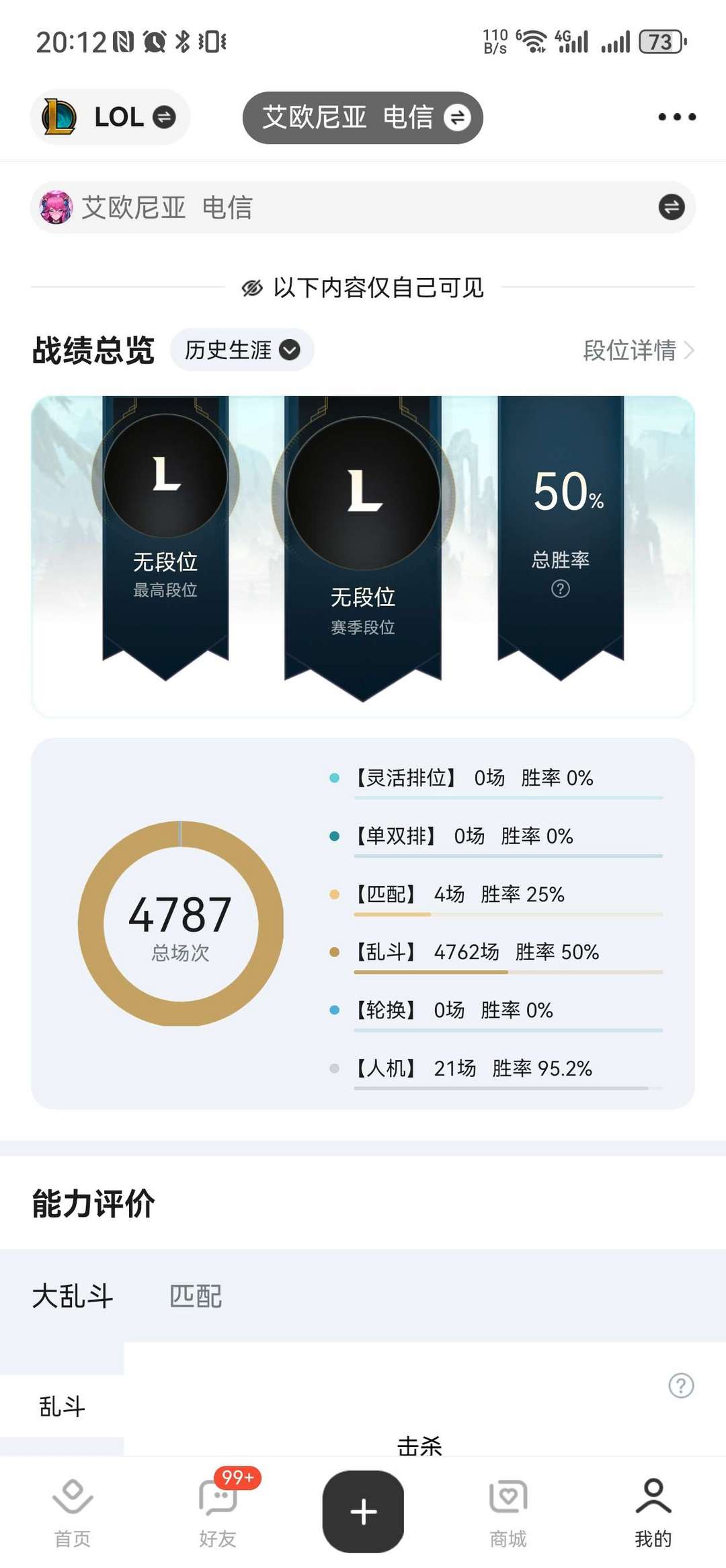Screen dimensions: 726x1568
Task: Switch to the 匹配 ability tab
Action: [196, 1296]
